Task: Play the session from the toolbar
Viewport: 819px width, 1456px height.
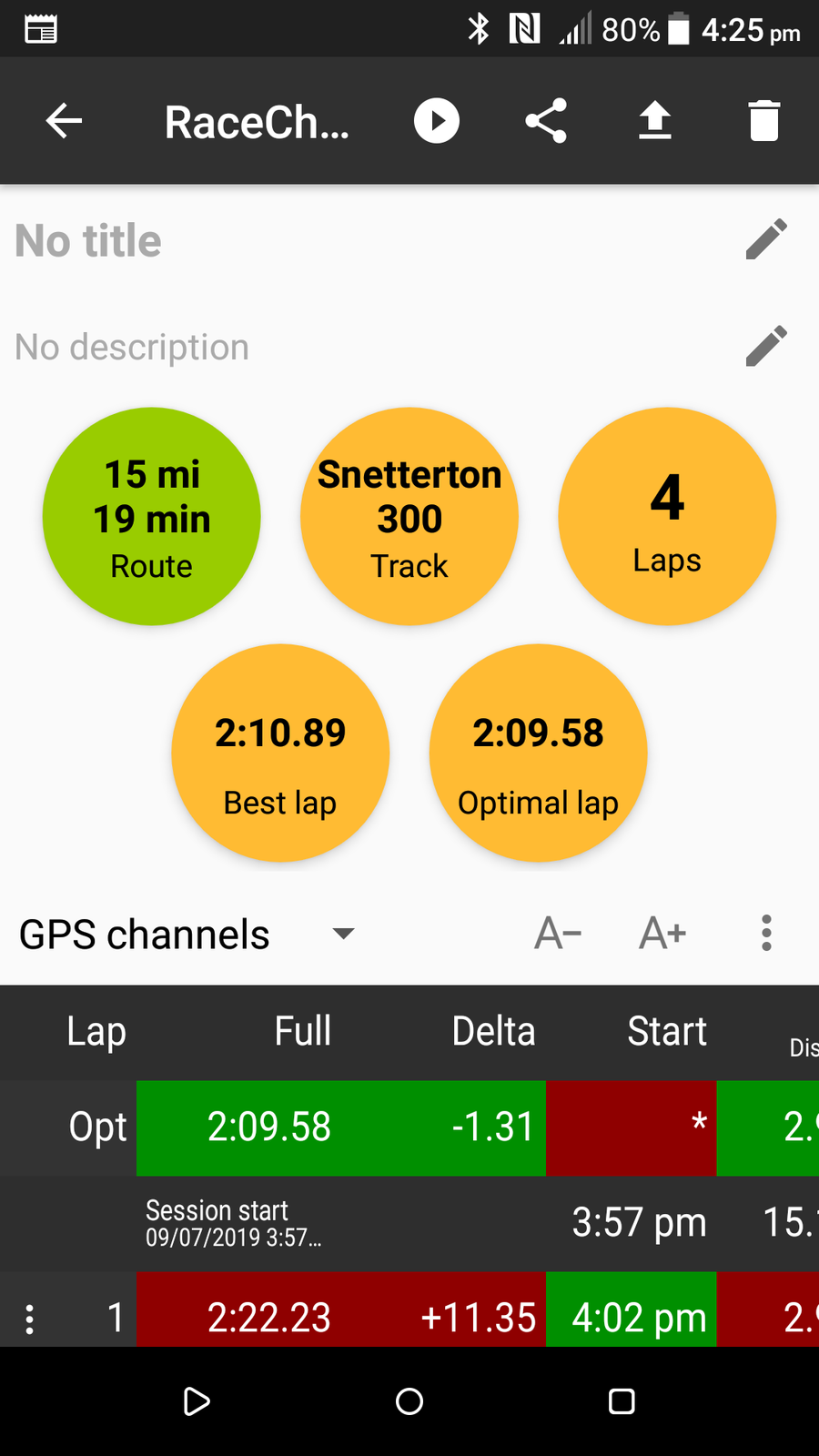Action: click(437, 121)
